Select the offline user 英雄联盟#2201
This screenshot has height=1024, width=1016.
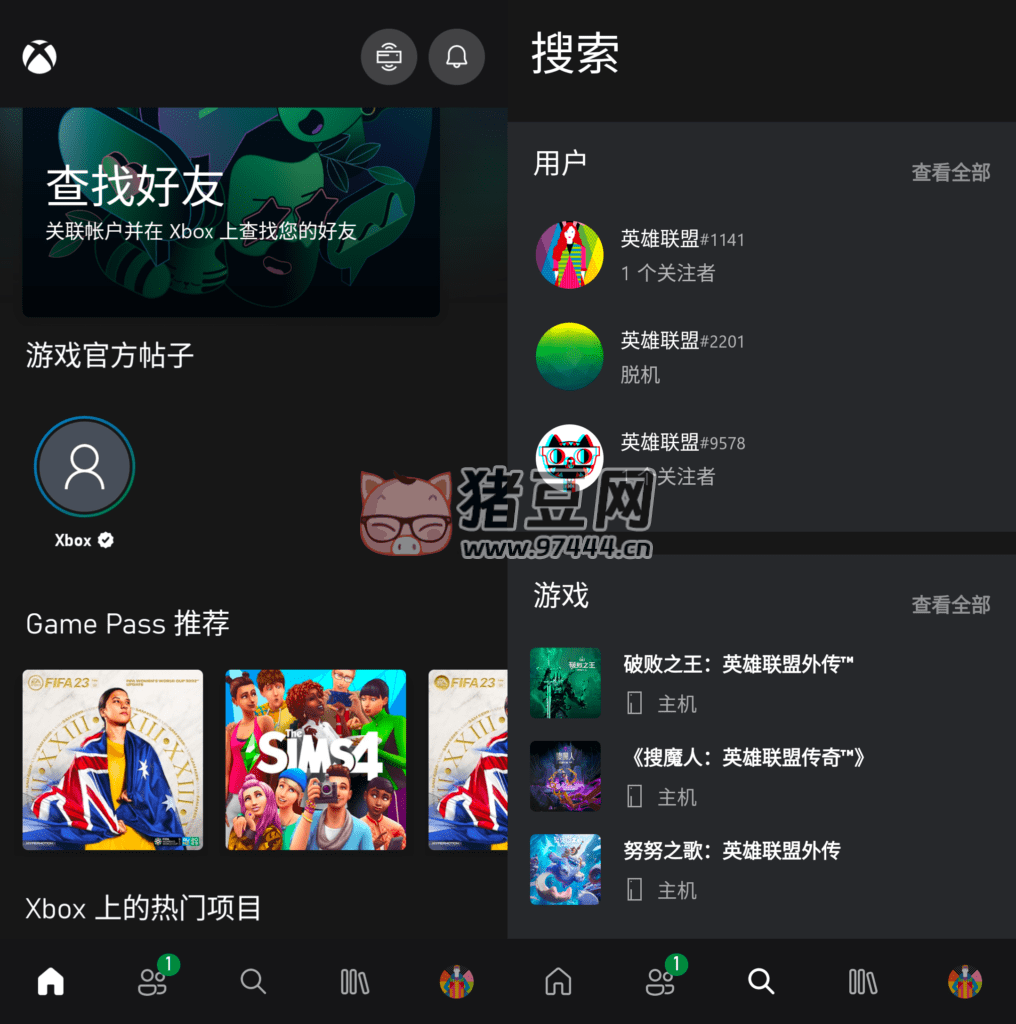point(682,357)
